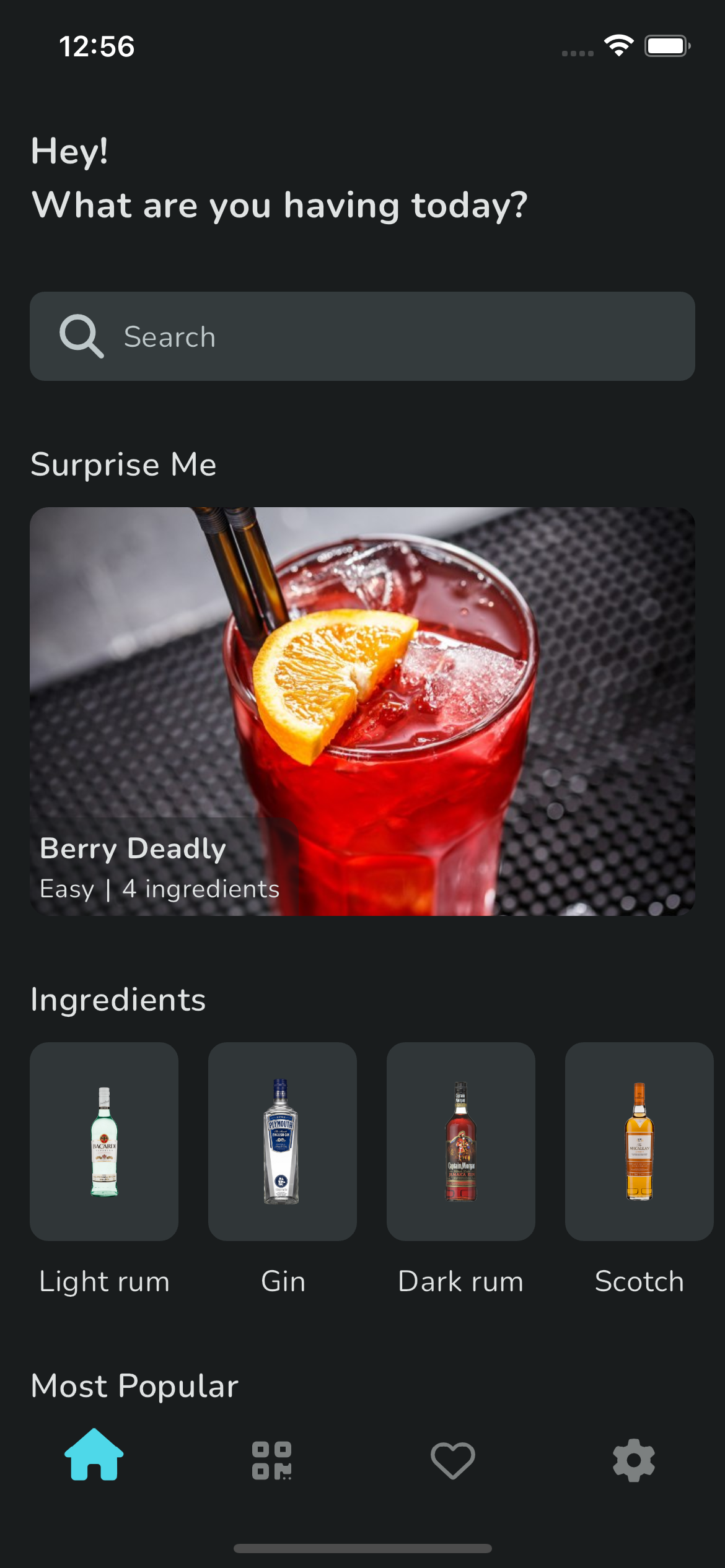Image resolution: width=725 pixels, height=1568 pixels.
Task: Open the Dark rum ingredient
Action: (x=460, y=1141)
